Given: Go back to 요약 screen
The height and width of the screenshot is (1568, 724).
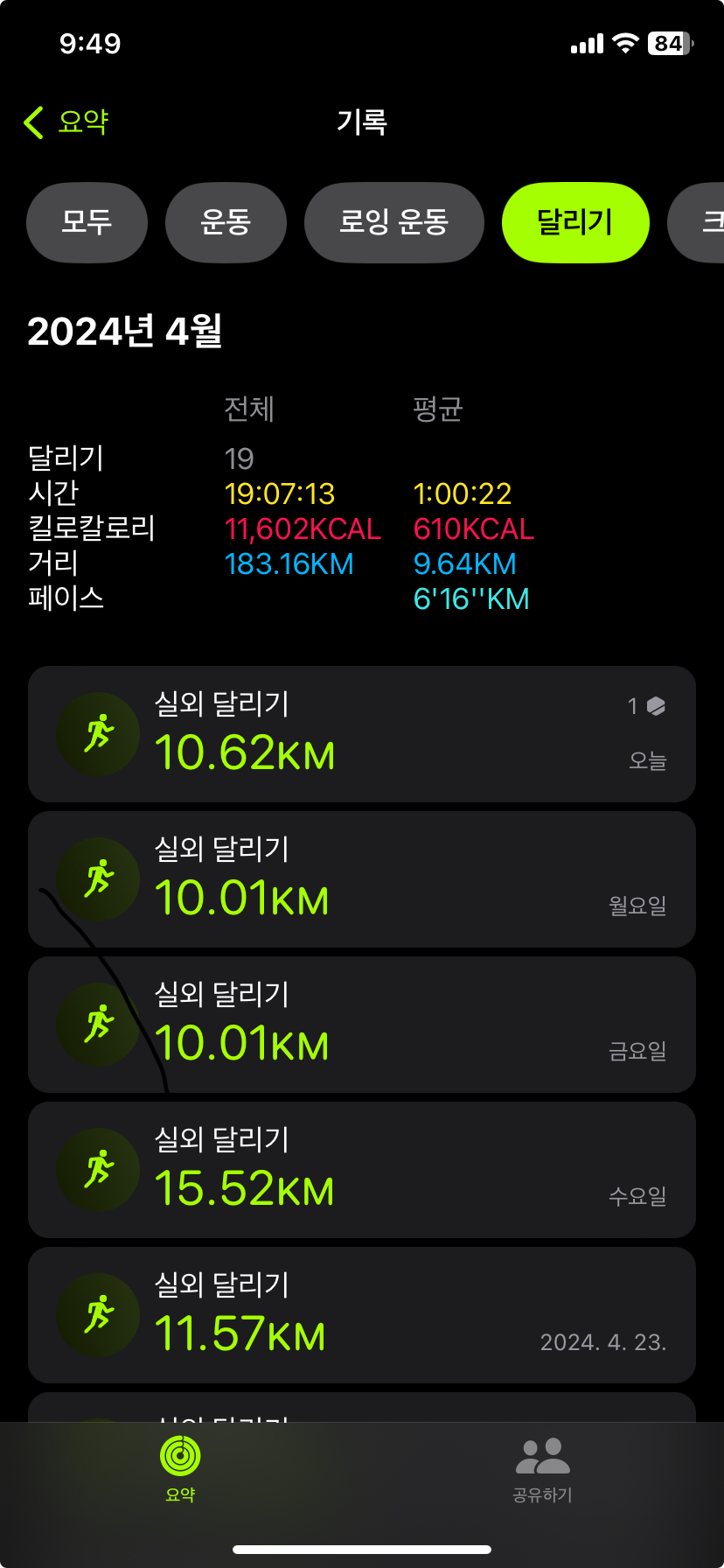Looking at the screenshot, I should [66, 122].
